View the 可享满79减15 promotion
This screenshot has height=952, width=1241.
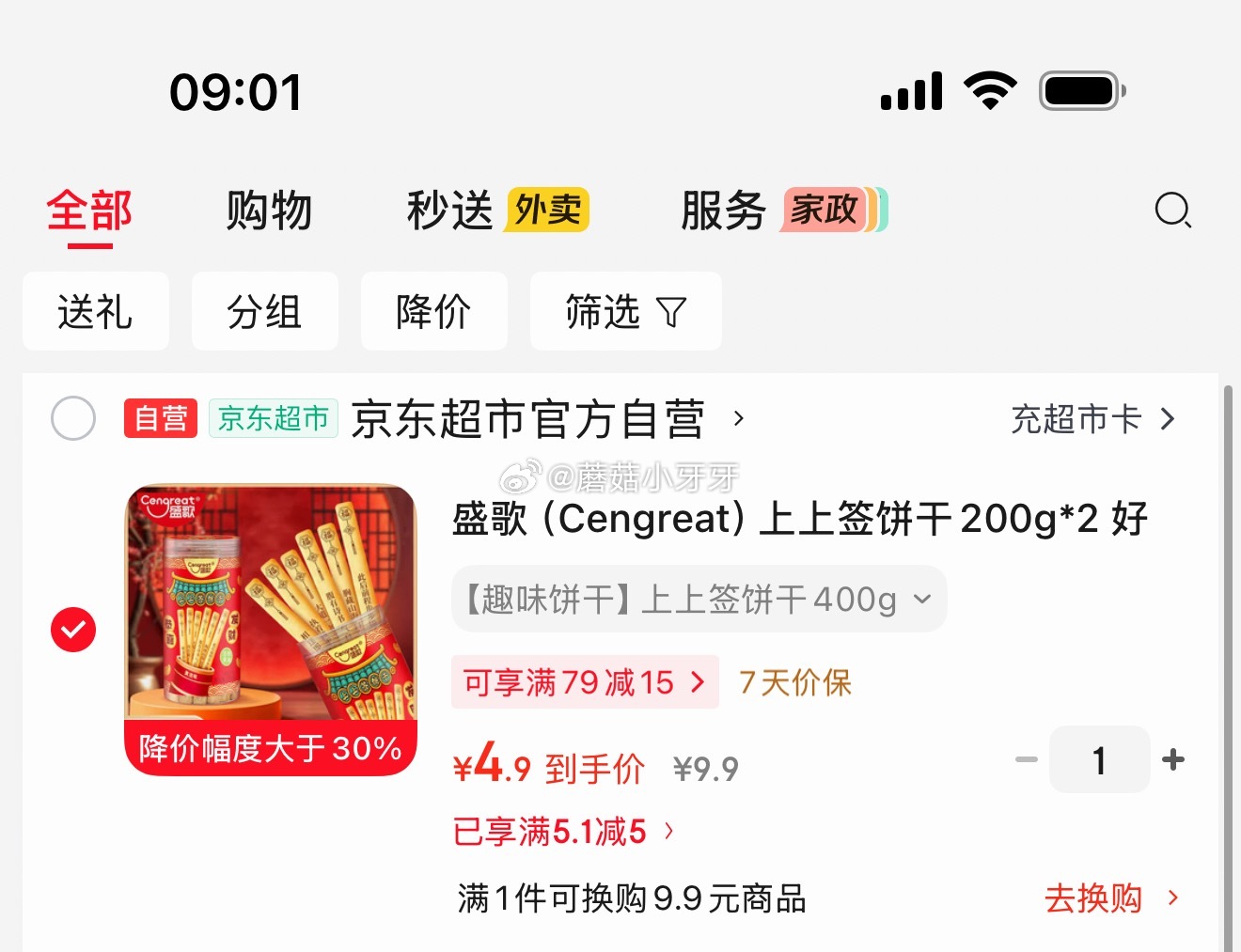[584, 682]
